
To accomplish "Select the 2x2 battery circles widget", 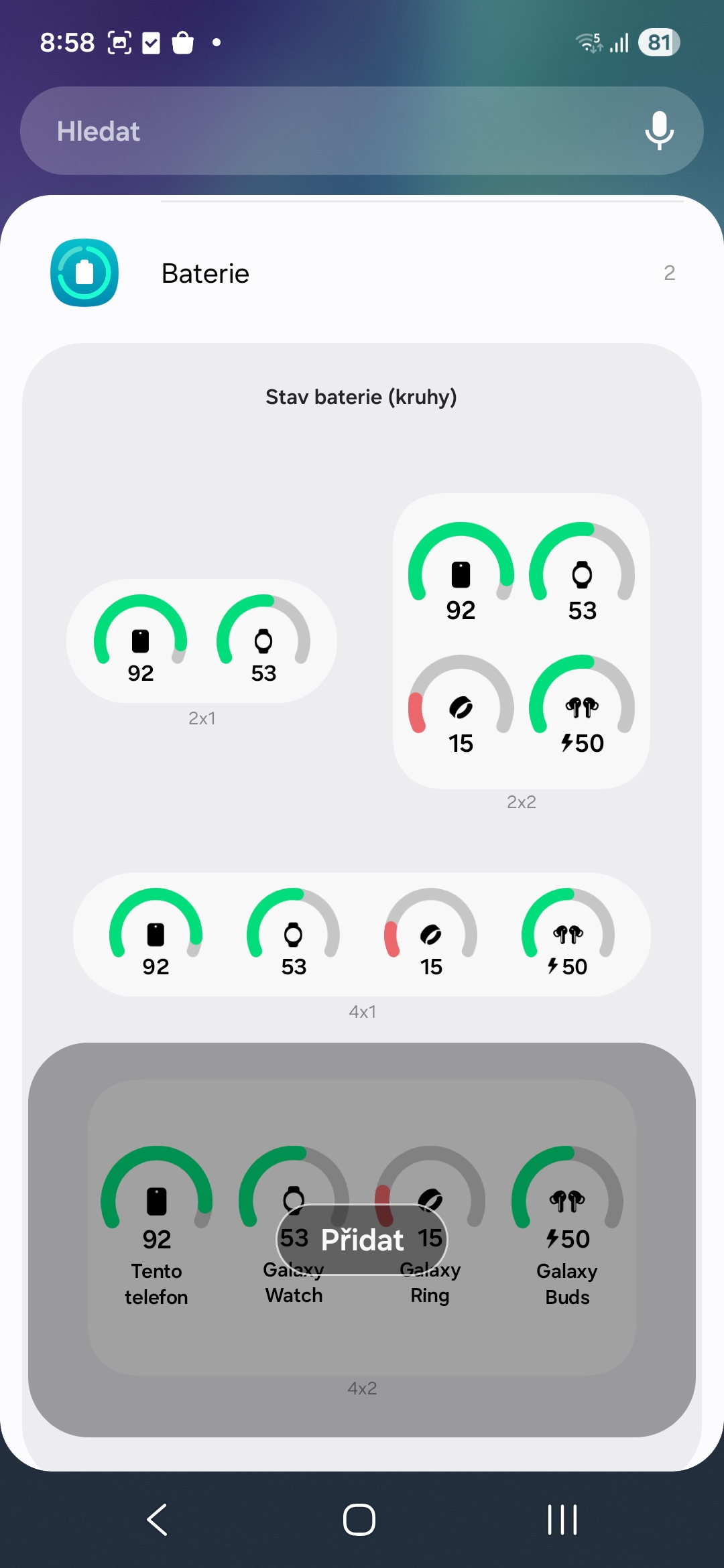I will 521,641.
